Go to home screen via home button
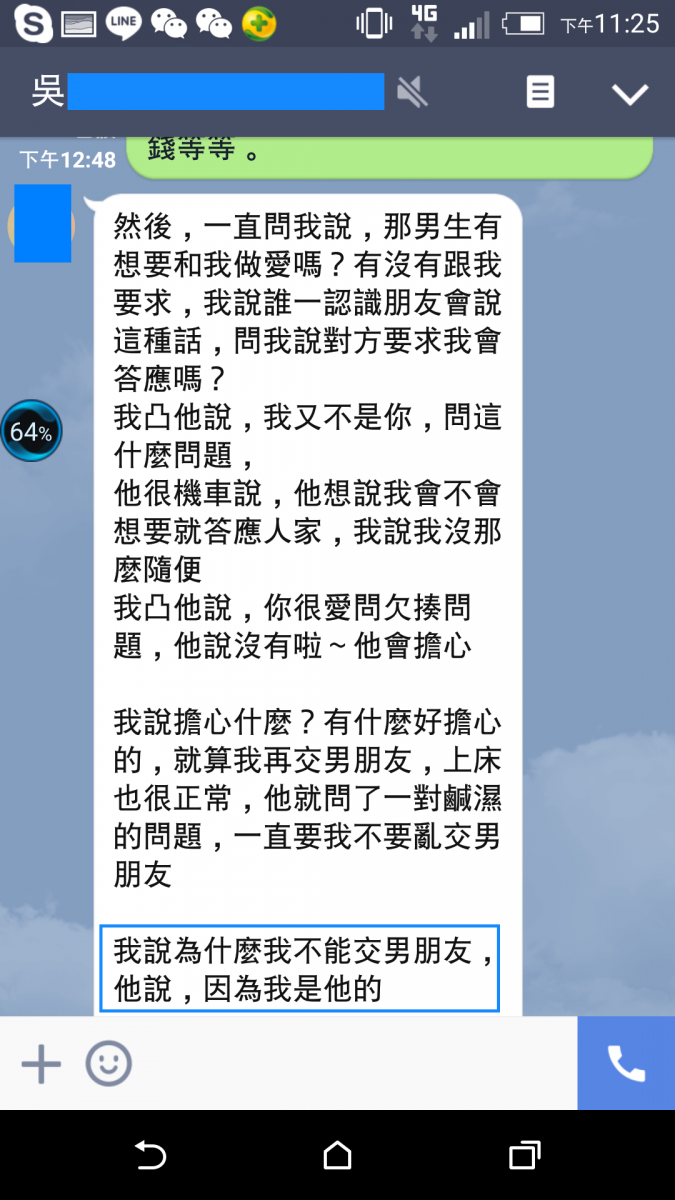The width and height of the screenshot is (675, 1200). click(338, 1156)
